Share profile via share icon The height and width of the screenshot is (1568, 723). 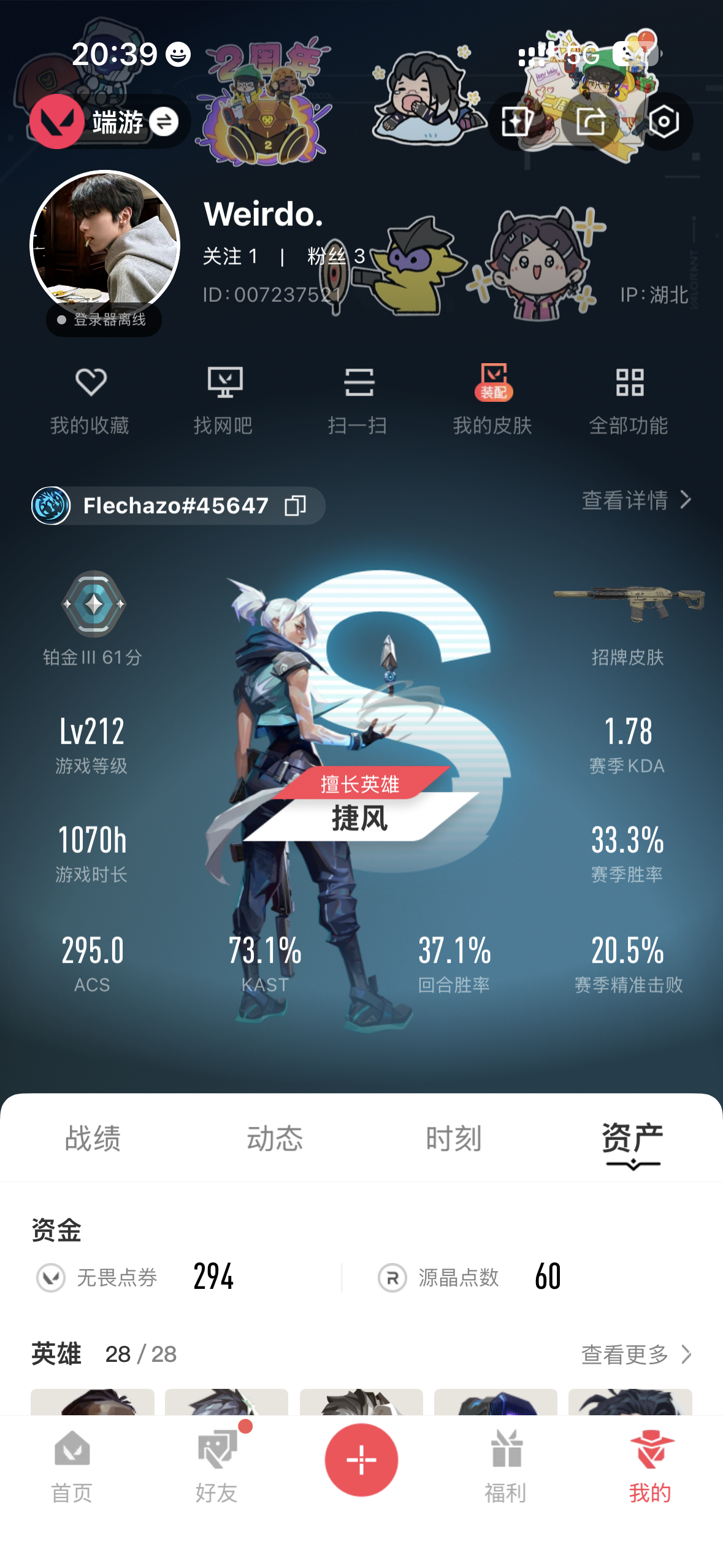coord(591,121)
